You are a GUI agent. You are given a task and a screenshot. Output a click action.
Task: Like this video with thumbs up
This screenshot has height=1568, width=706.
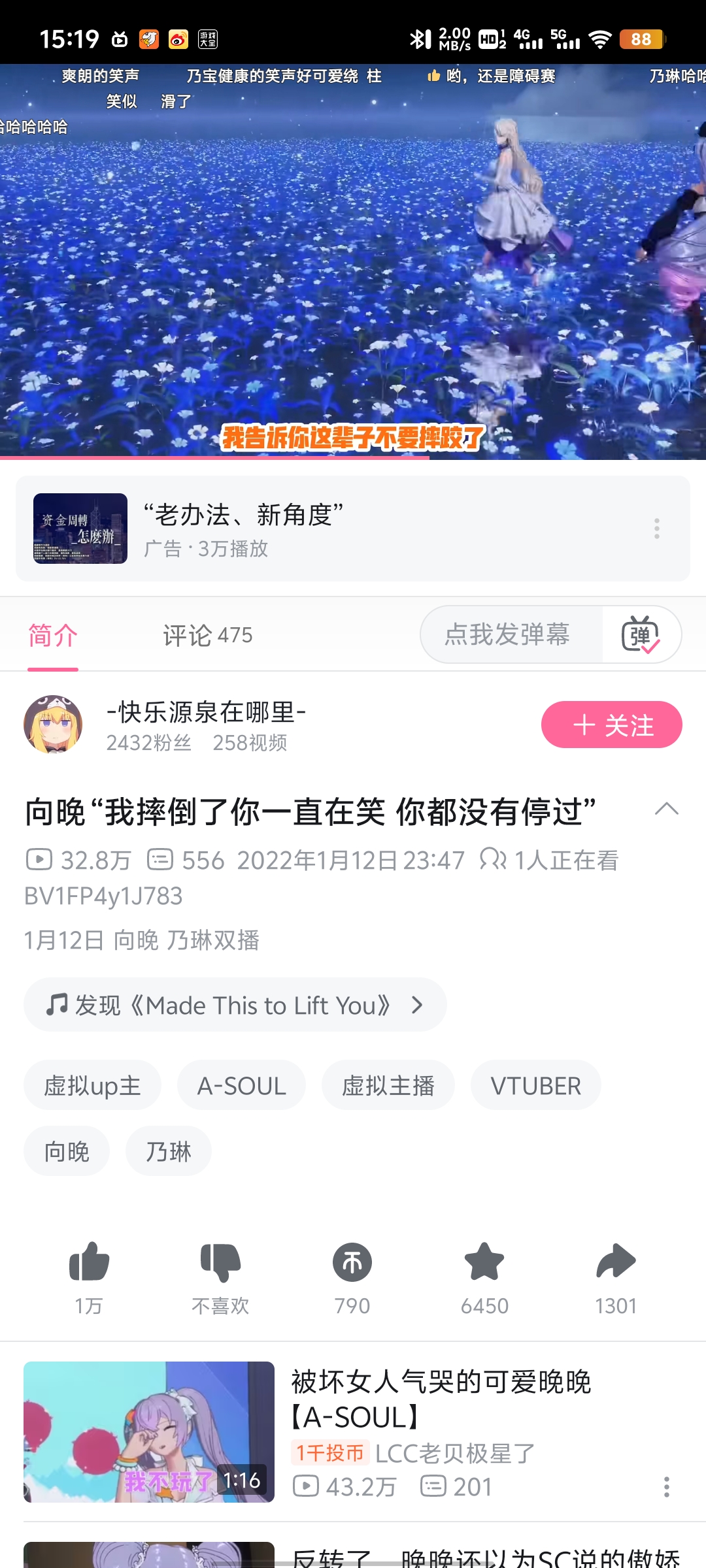click(89, 1262)
